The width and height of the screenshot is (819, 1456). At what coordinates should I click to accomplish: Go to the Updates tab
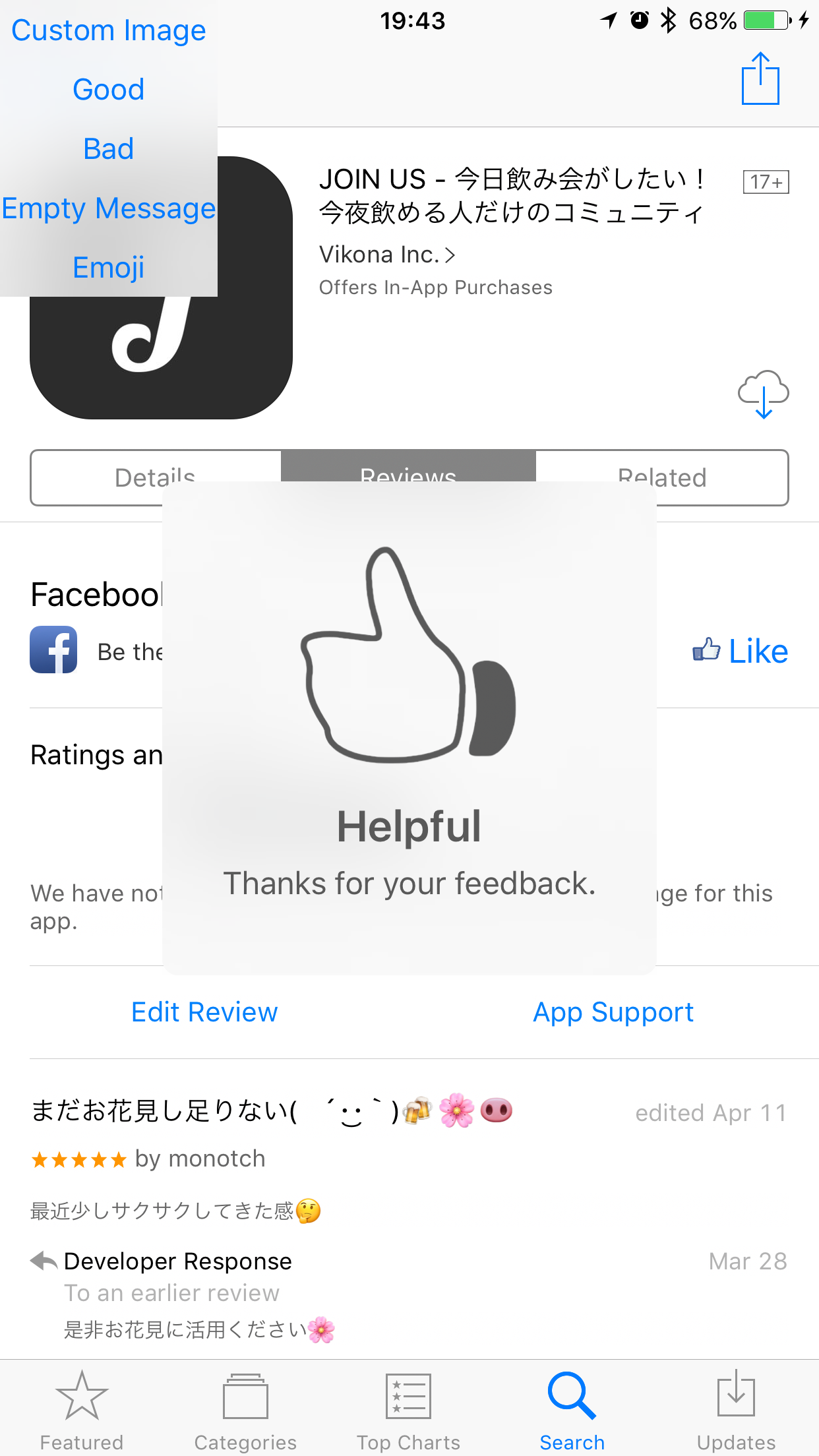pyautogui.click(x=736, y=1410)
